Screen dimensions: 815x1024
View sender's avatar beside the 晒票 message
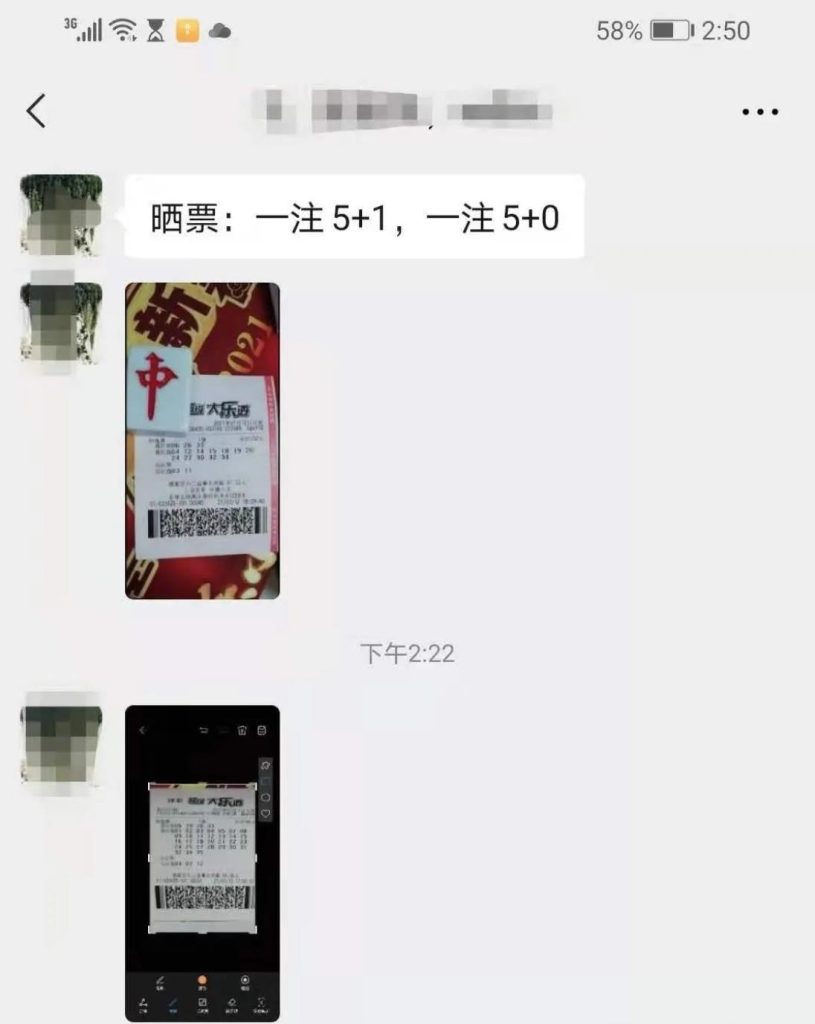[61, 214]
